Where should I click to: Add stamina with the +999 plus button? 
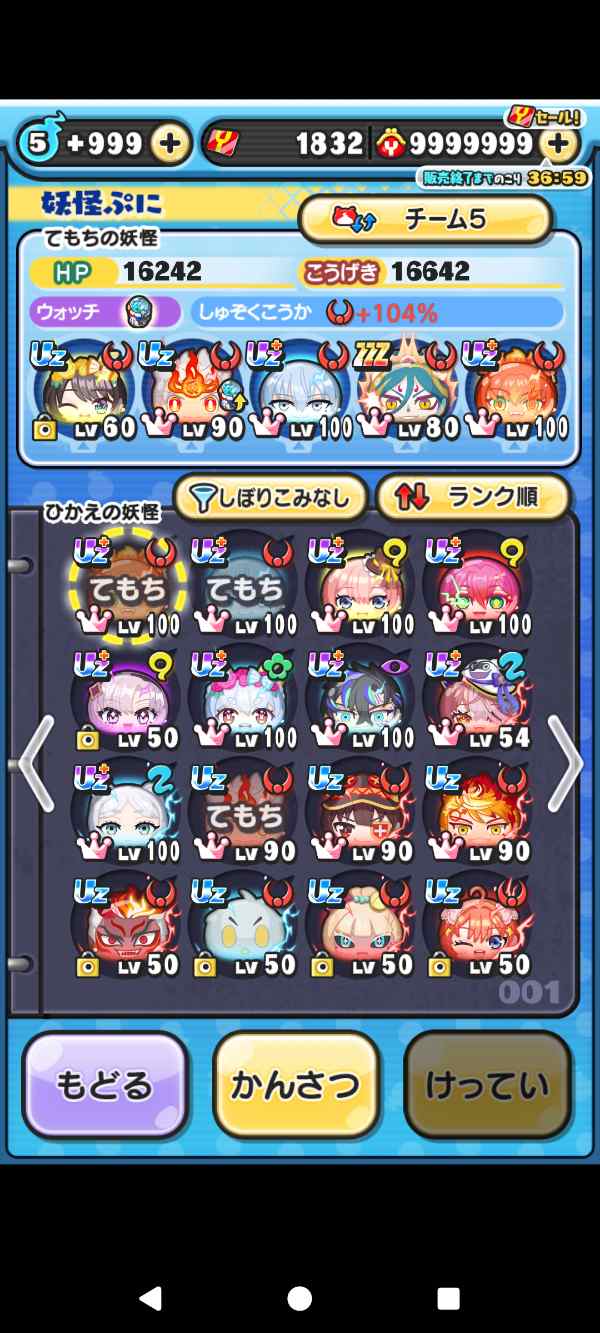(x=170, y=144)
